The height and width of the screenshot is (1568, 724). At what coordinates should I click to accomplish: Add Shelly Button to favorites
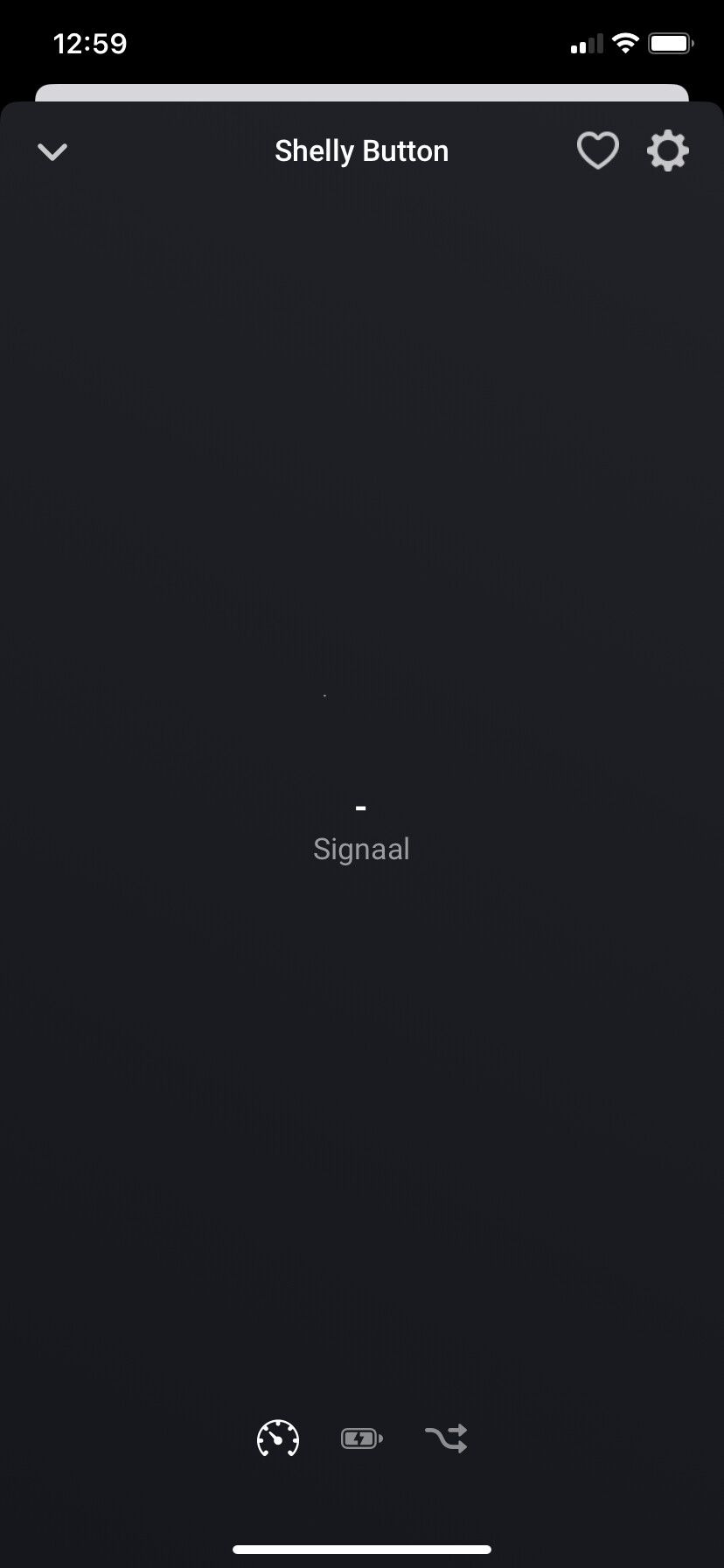tap(598, 151)
